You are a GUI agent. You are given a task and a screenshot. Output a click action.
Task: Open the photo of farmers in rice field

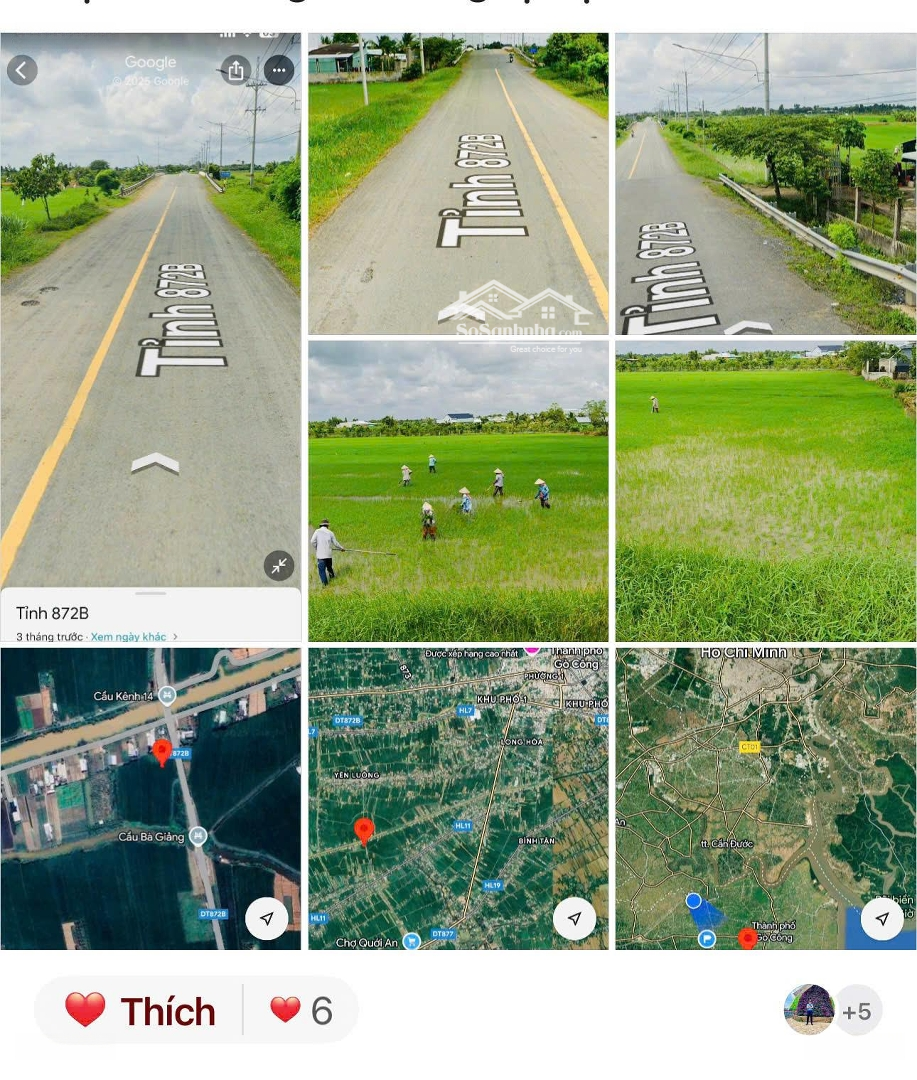458,491
